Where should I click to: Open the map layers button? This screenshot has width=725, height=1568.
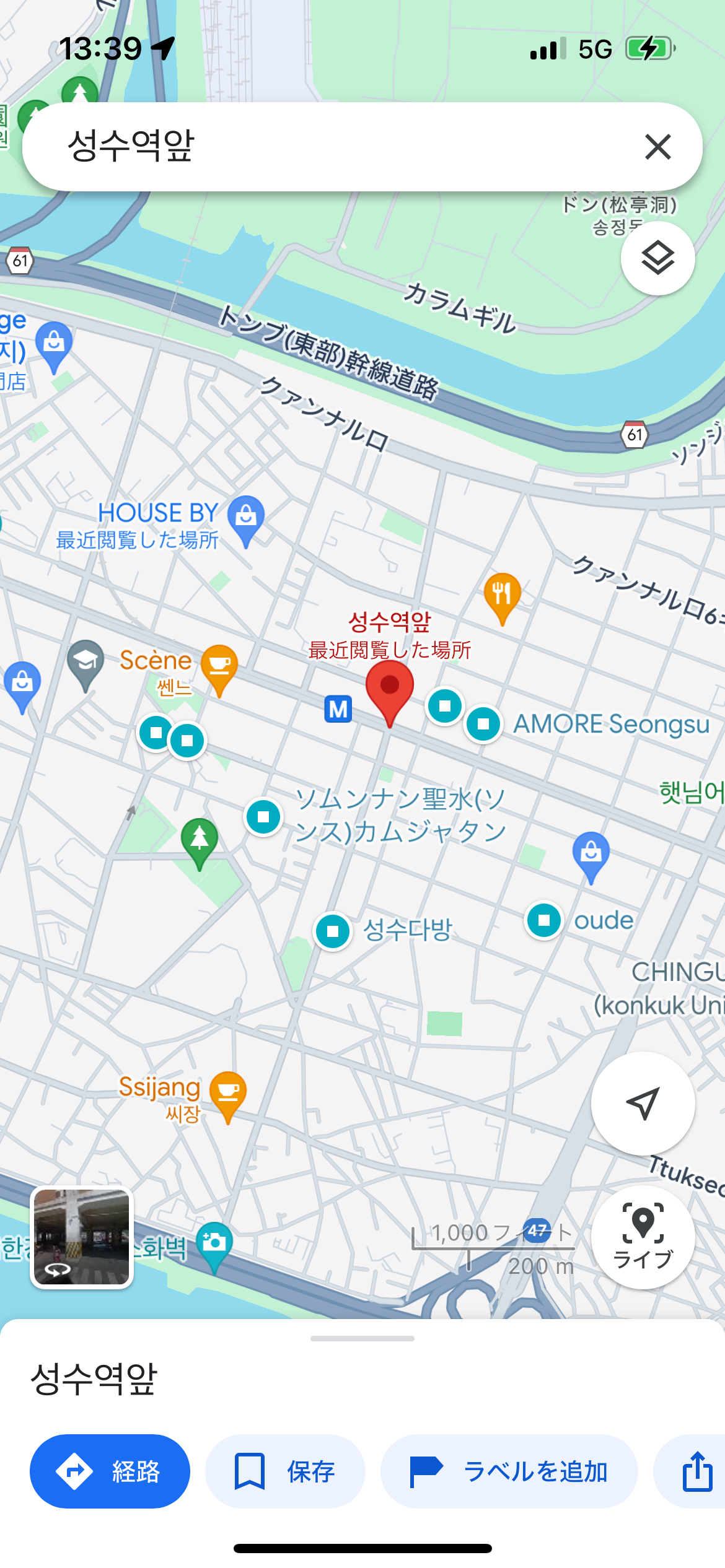[657, 258]
